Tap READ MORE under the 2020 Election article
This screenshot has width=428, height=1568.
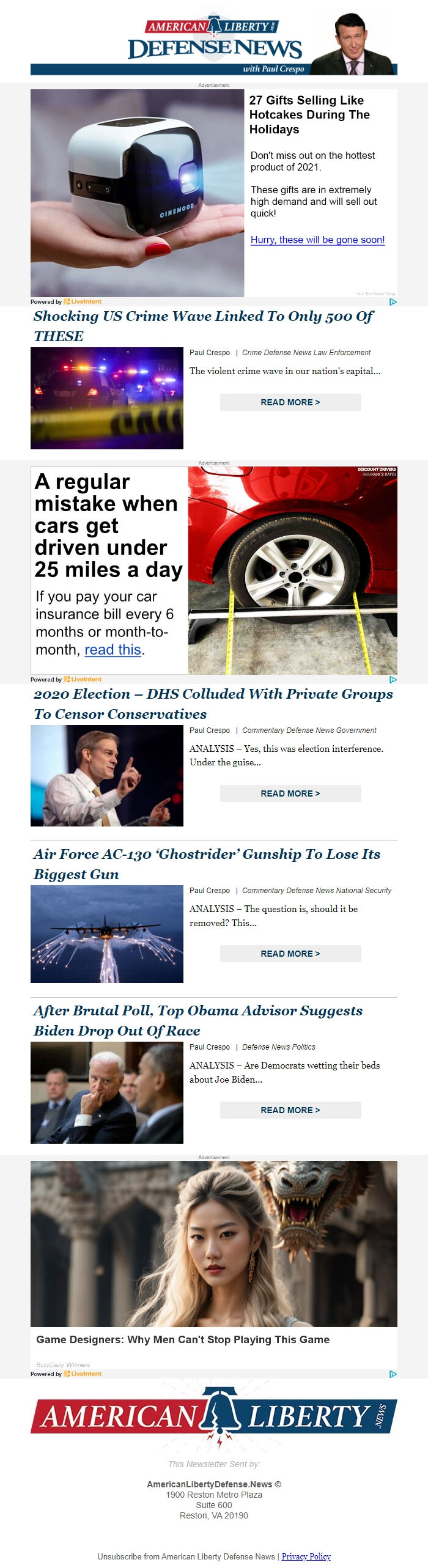pos(290,793)
